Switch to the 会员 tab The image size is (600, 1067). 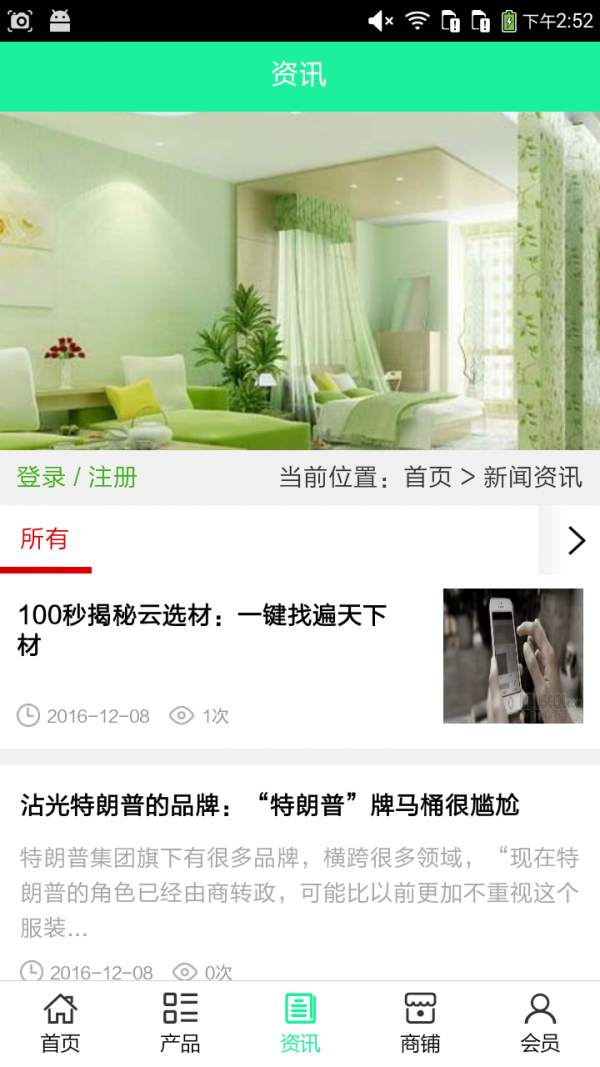click(x=540, y=1023)
